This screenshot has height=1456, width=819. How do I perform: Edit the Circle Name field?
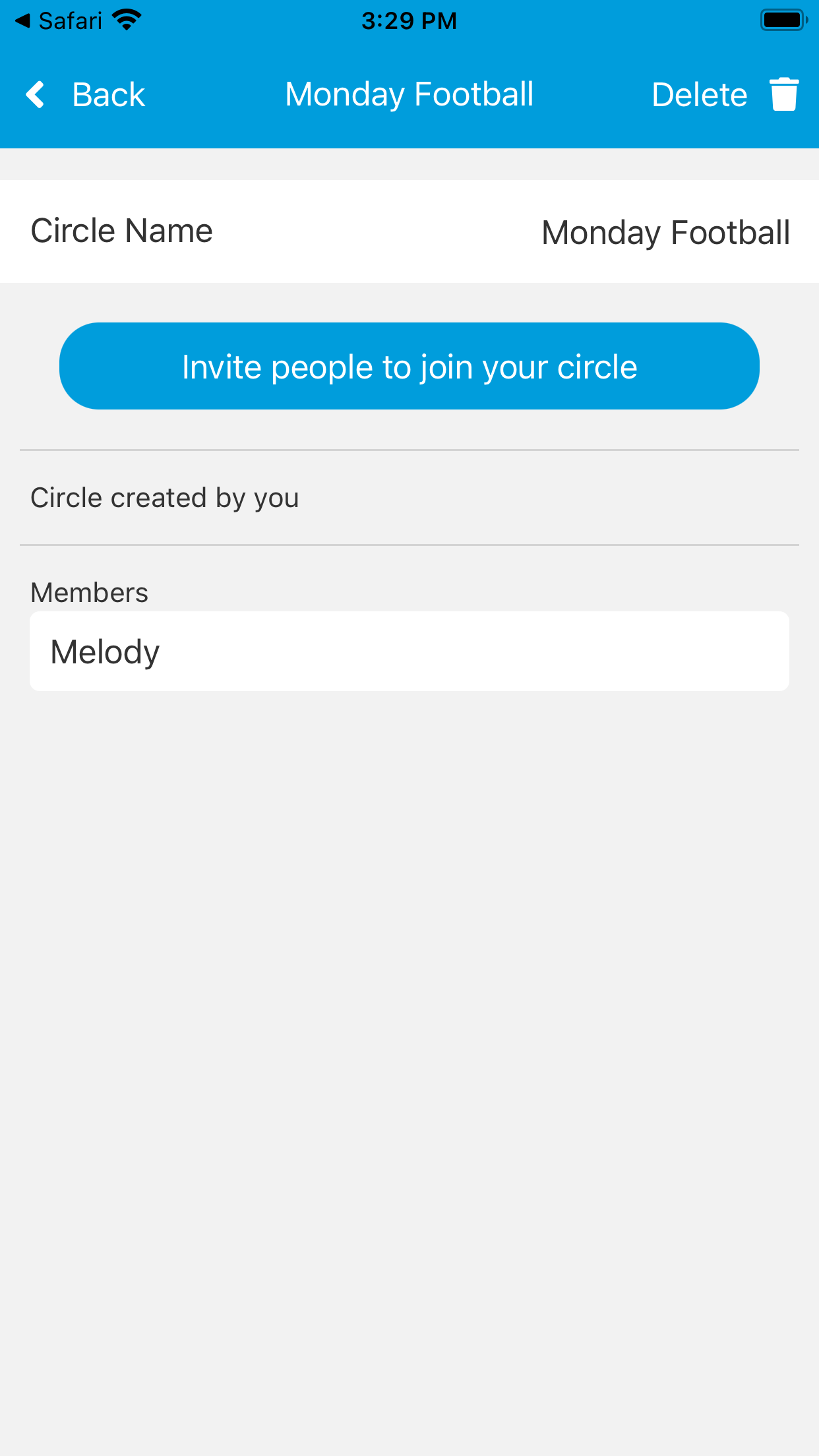(x=665, y=232)
